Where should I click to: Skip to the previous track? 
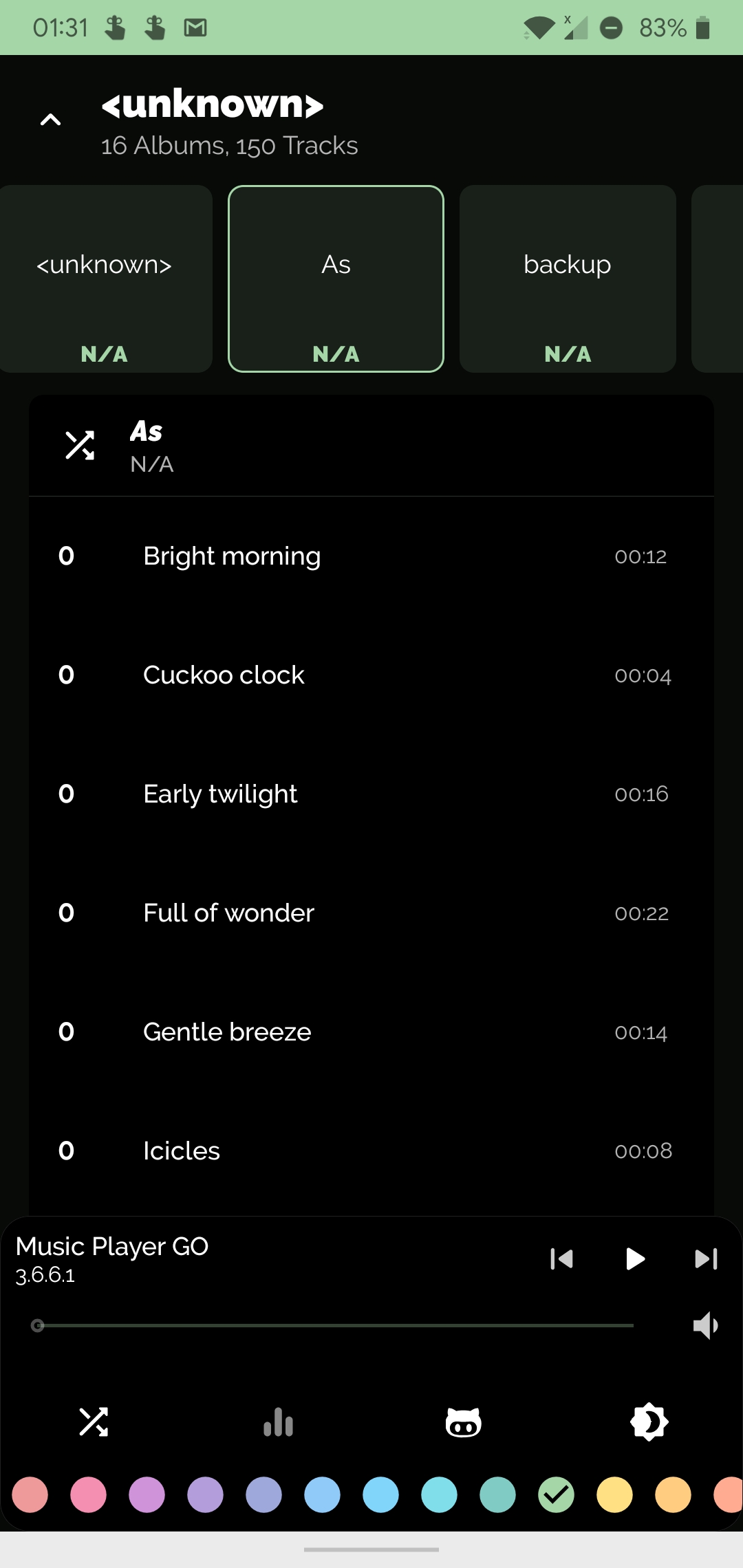click(x=561, y=1259)
